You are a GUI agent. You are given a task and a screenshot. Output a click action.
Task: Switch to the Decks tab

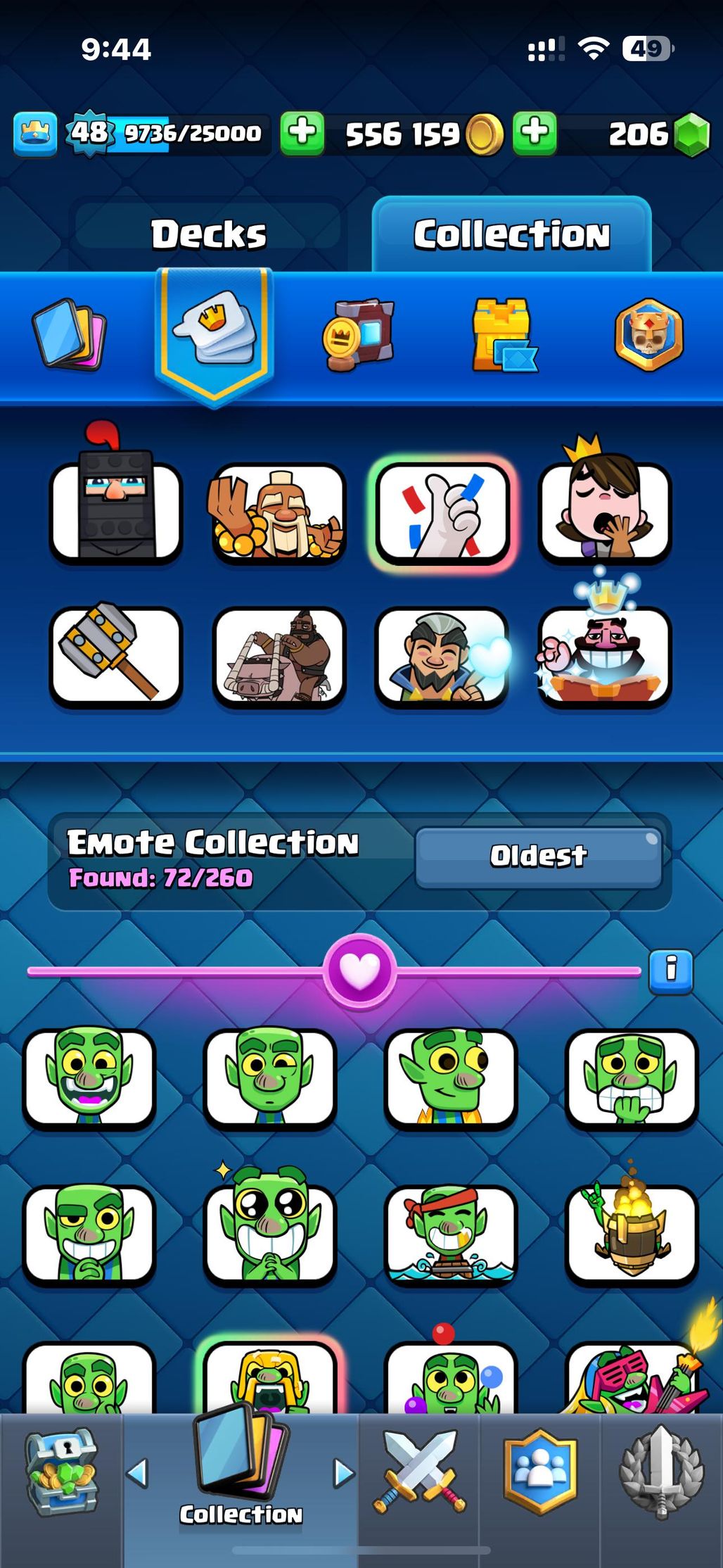tap(209, 234)
